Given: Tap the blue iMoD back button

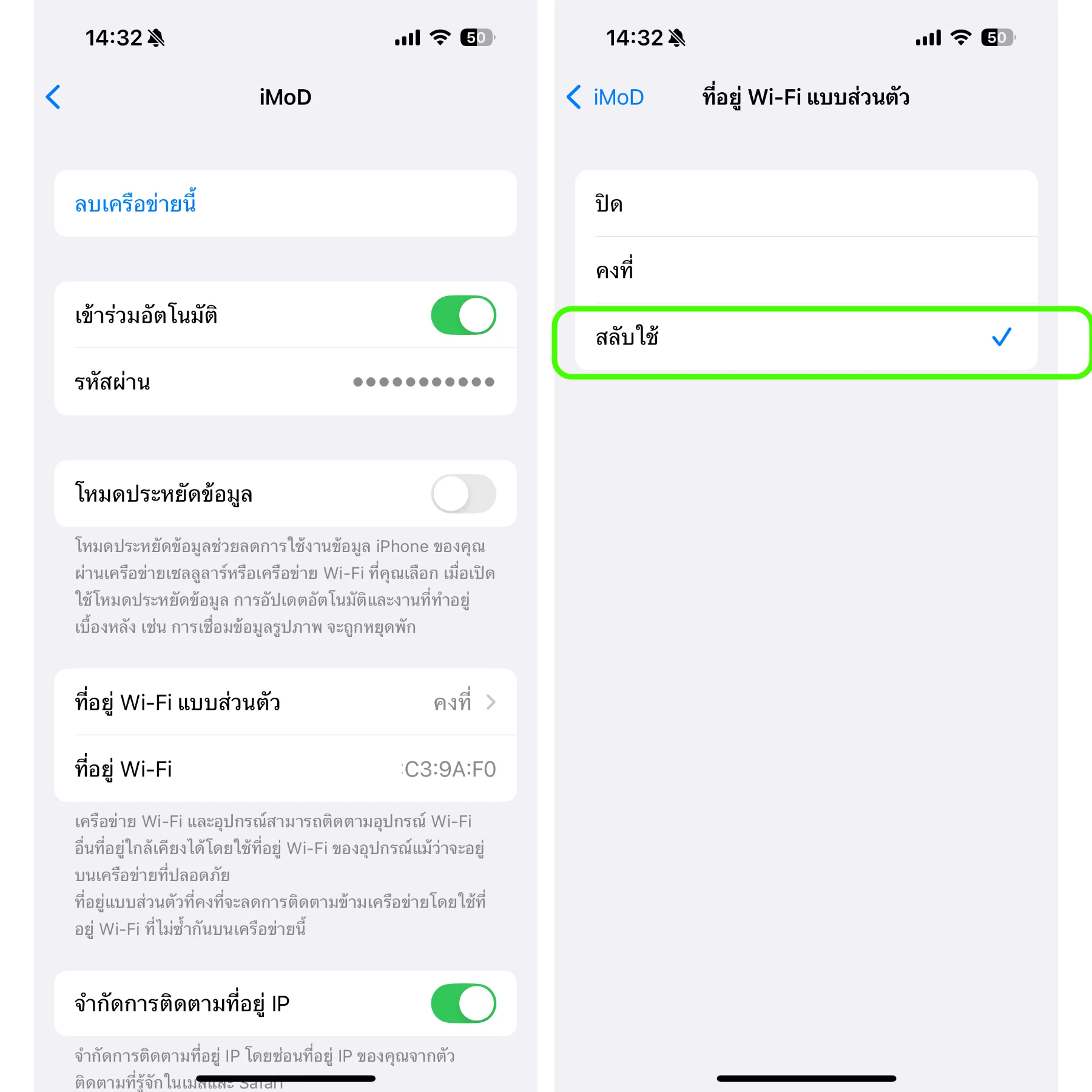Looking at the screenshot, I should click(x=605, y=97).
